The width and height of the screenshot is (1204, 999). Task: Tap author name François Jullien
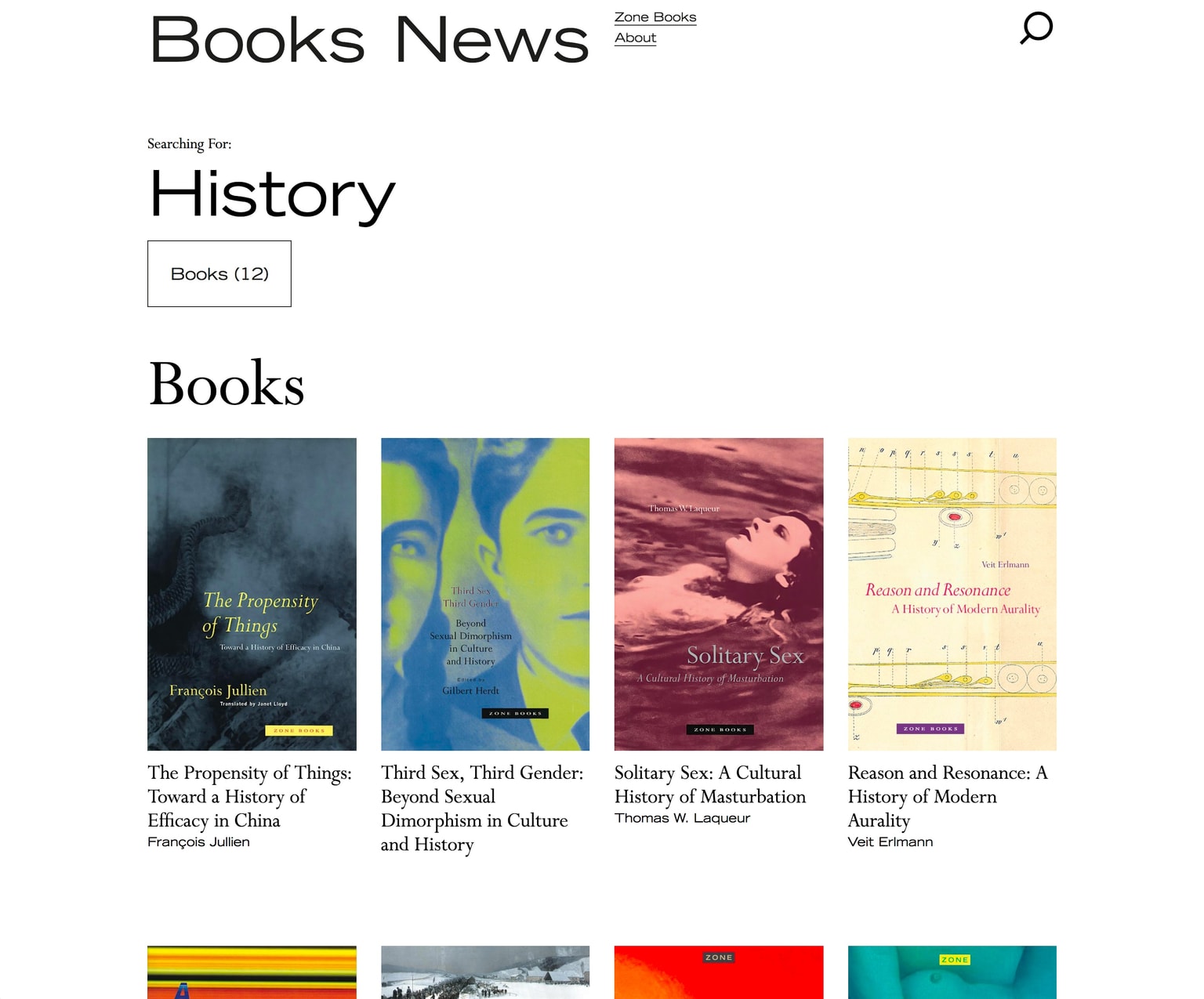pyautogui.click(x=198, y=842)
